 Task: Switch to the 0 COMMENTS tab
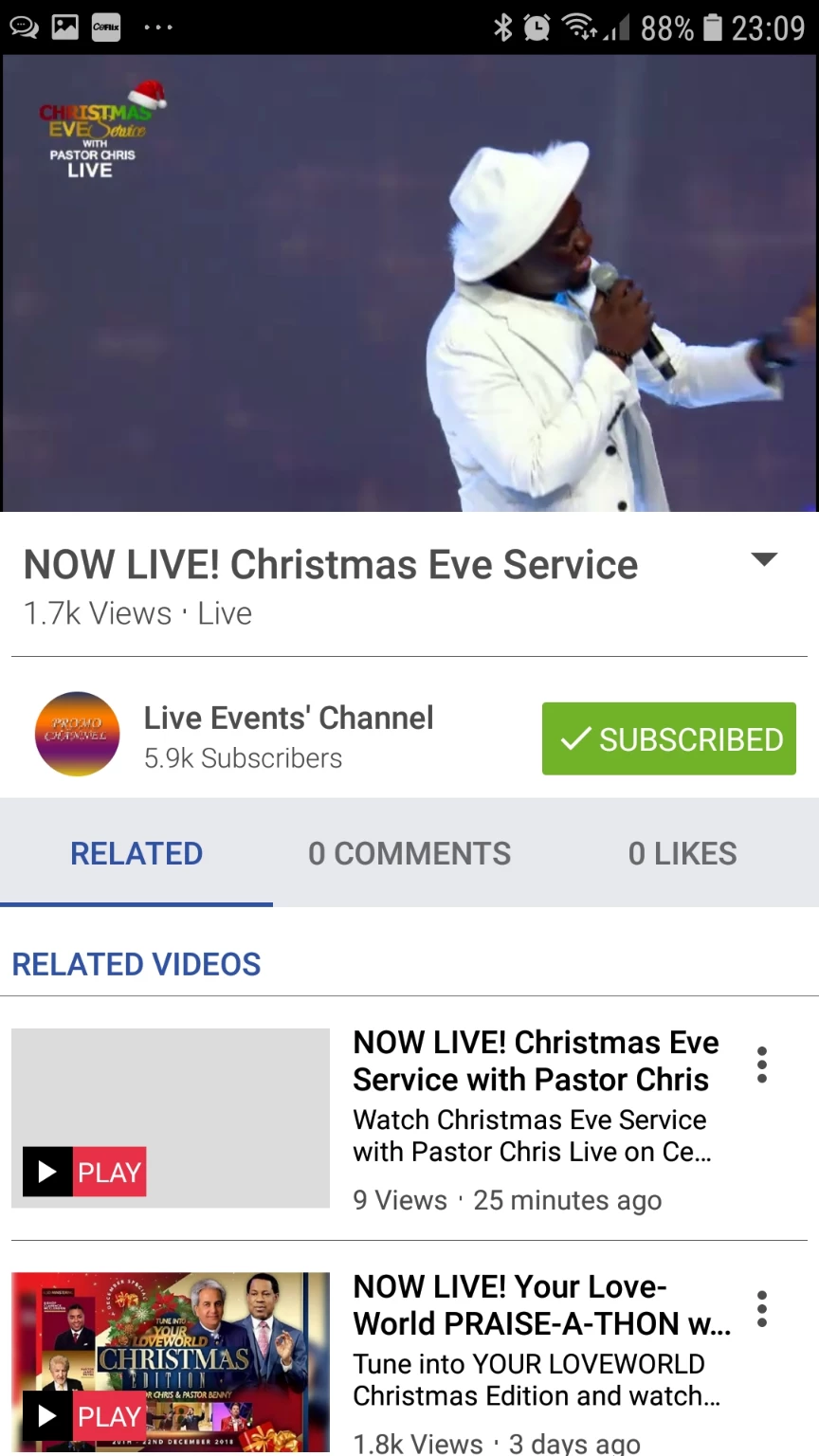409,853
